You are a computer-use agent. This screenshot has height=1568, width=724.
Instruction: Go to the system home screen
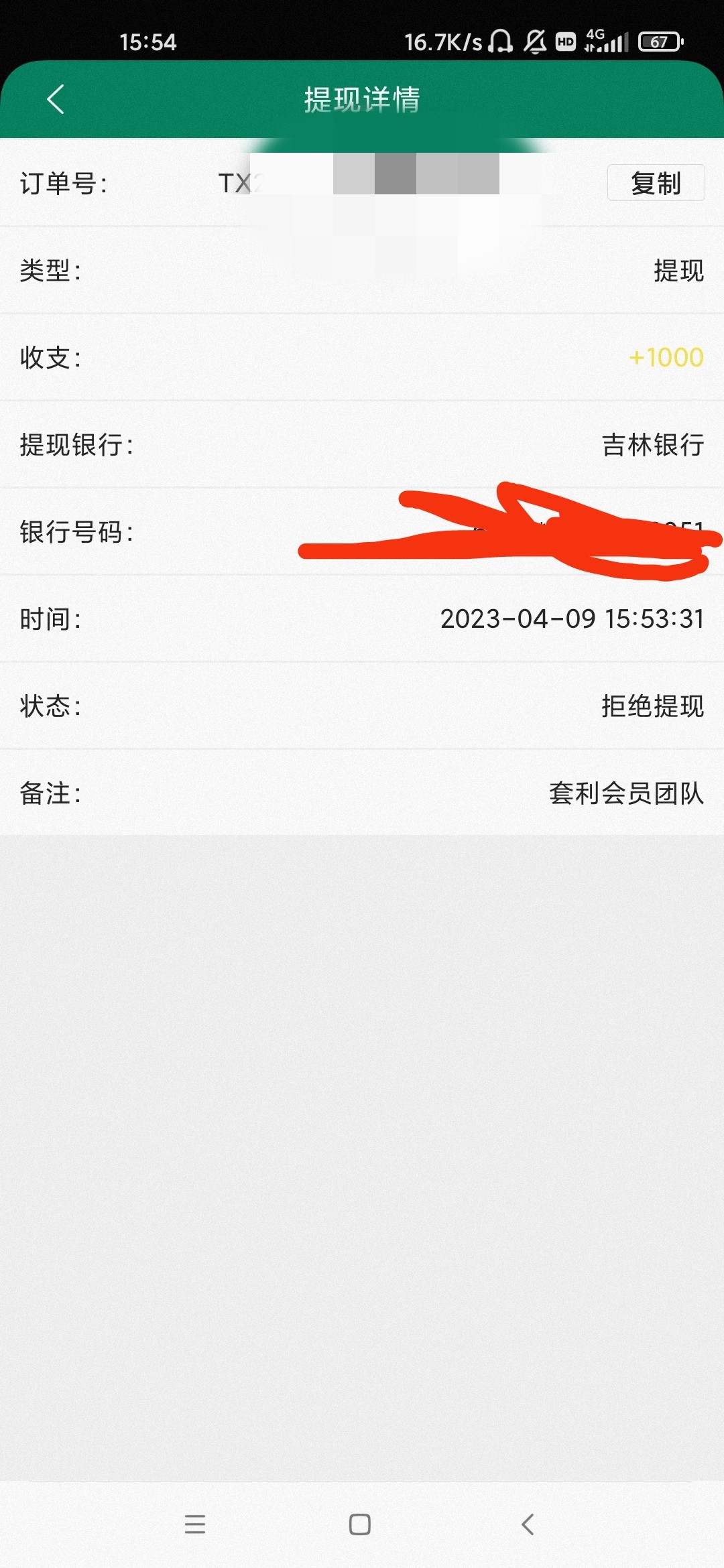(360, 1524)
